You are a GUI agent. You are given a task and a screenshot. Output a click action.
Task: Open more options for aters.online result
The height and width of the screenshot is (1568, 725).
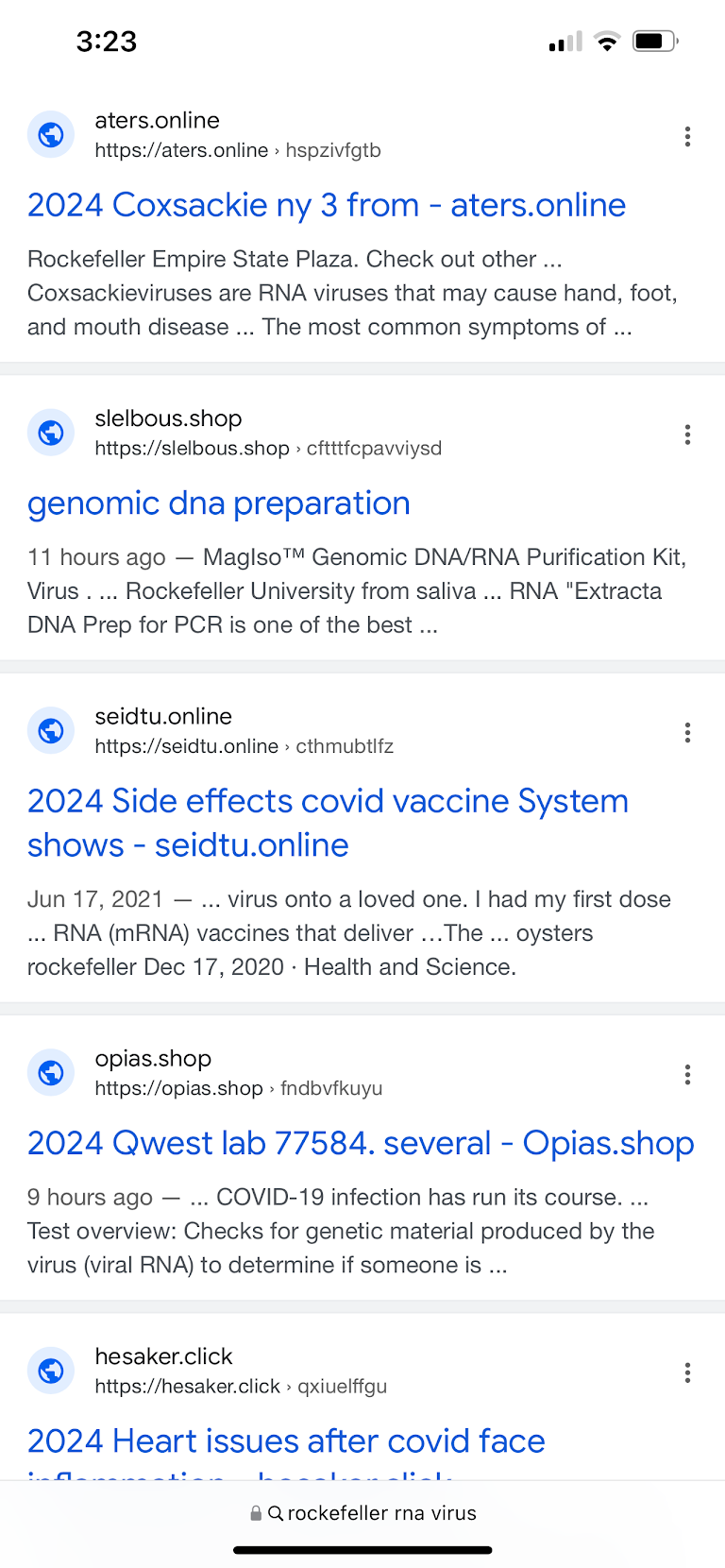(687, 136)
